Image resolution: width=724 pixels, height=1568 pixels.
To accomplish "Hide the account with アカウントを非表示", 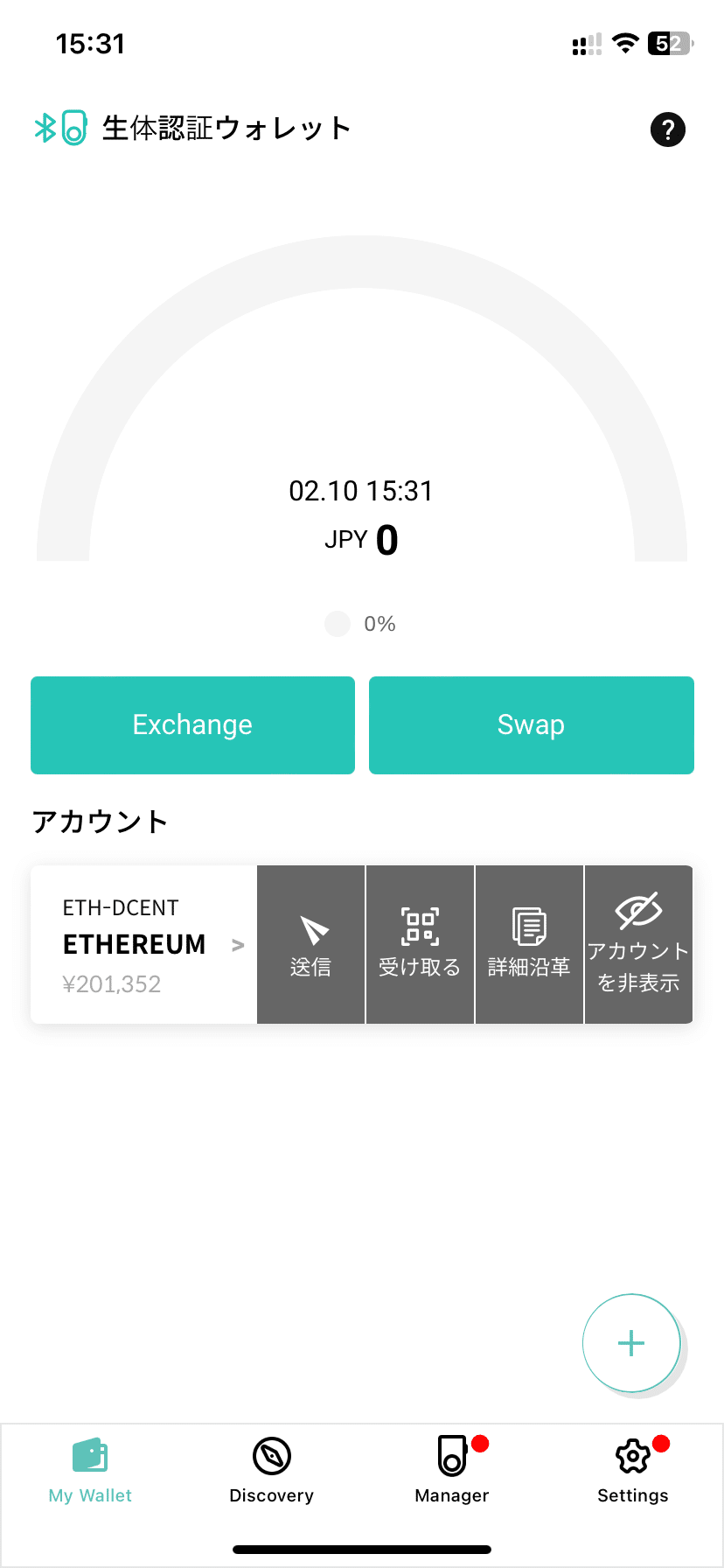I will coord(638,945).
